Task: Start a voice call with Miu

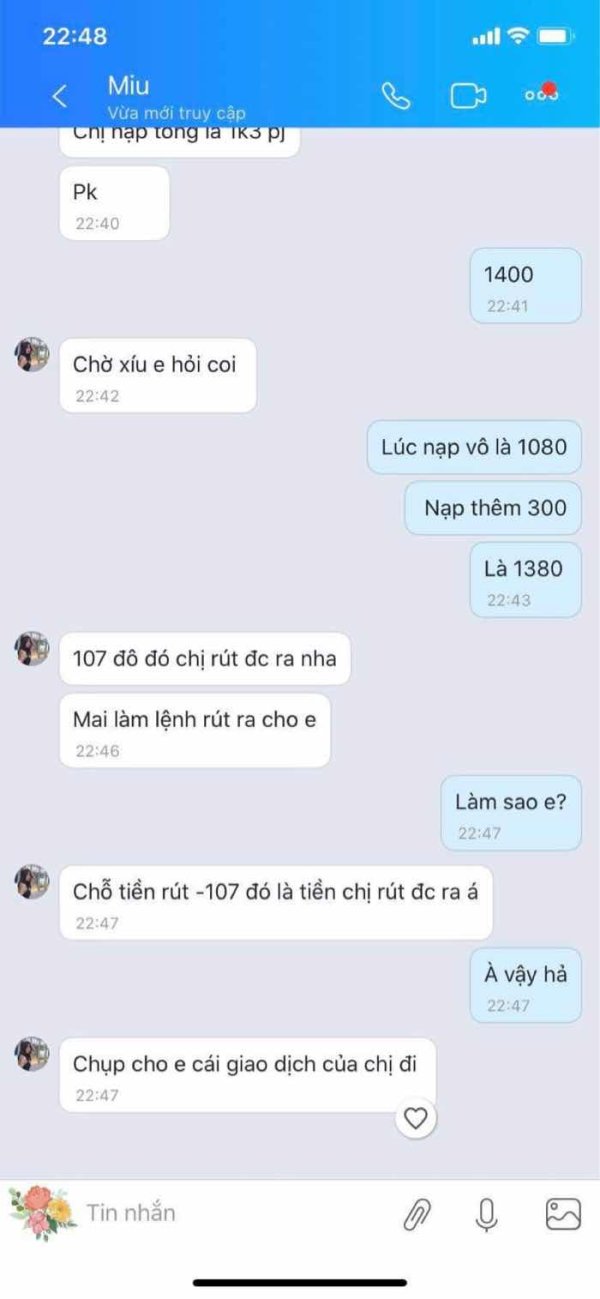Action: 396,96
